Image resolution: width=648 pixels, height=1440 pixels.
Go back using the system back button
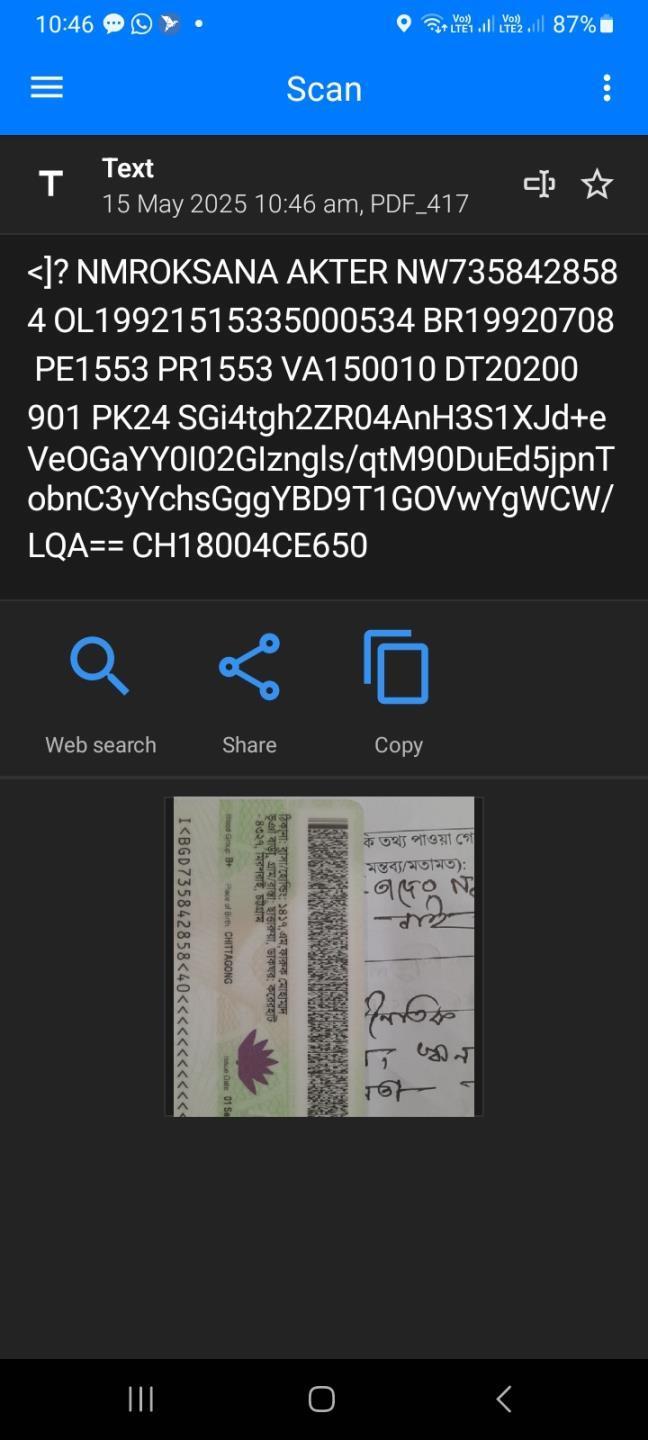[x=504, y=1399]
